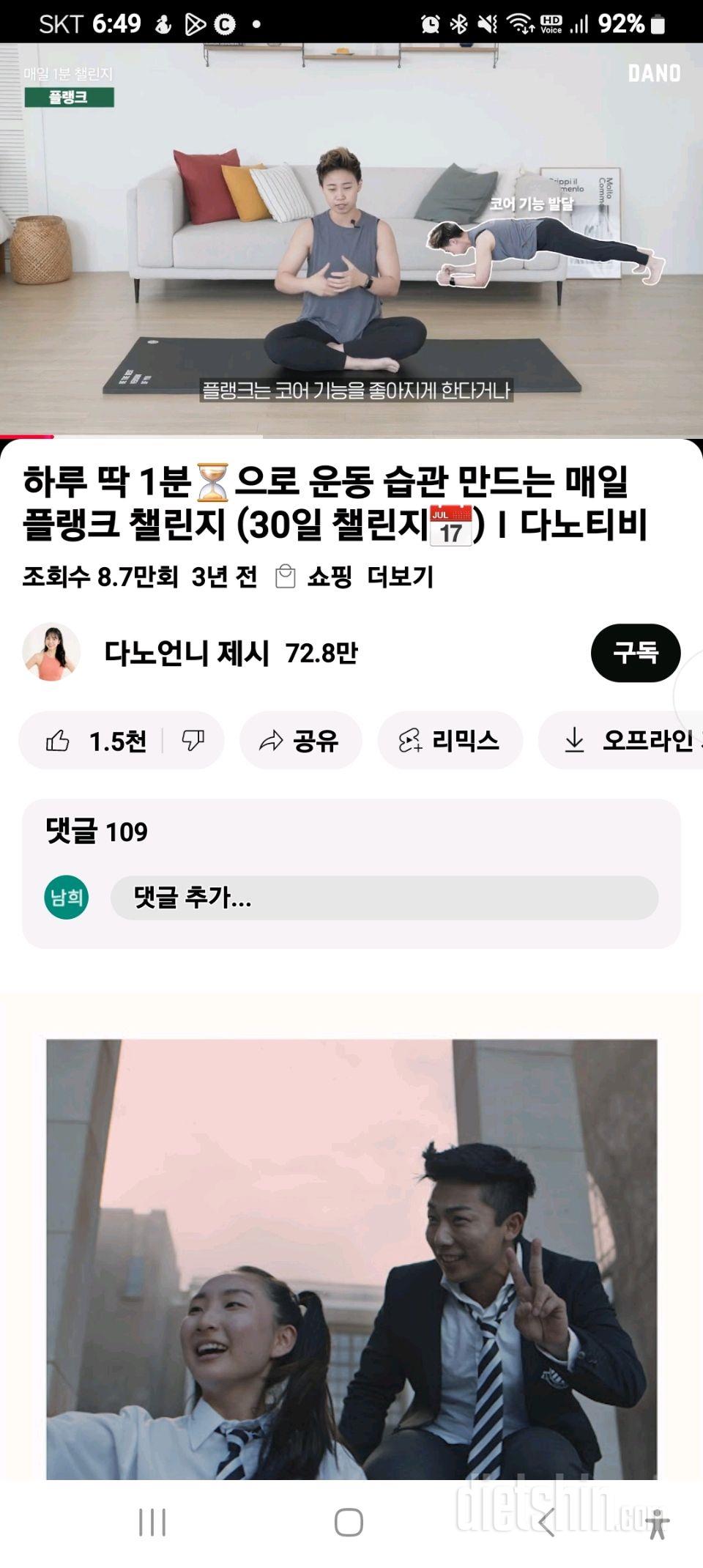
Task: Go back with system back button
Action: (x=546, y=1523)
